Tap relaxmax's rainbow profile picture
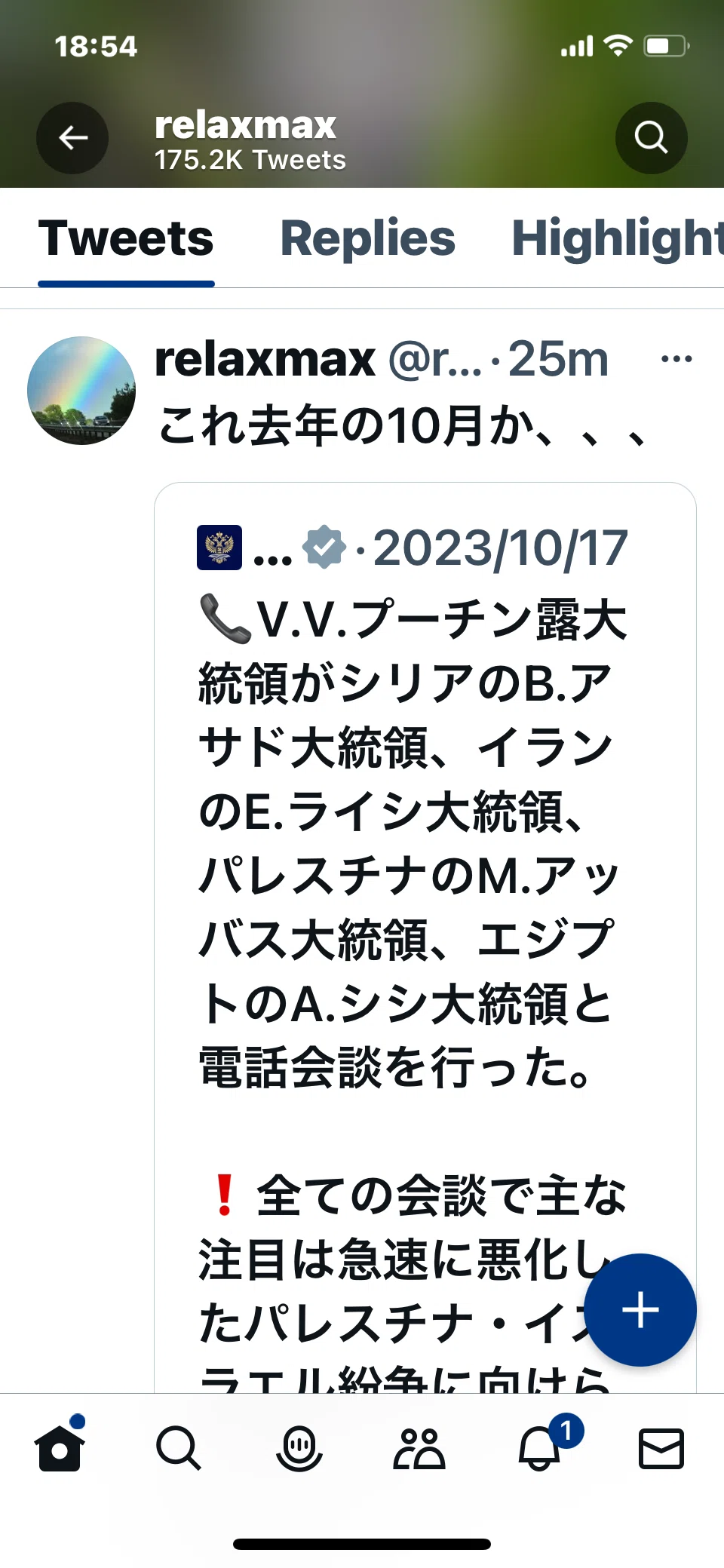 tap(81, 391)
